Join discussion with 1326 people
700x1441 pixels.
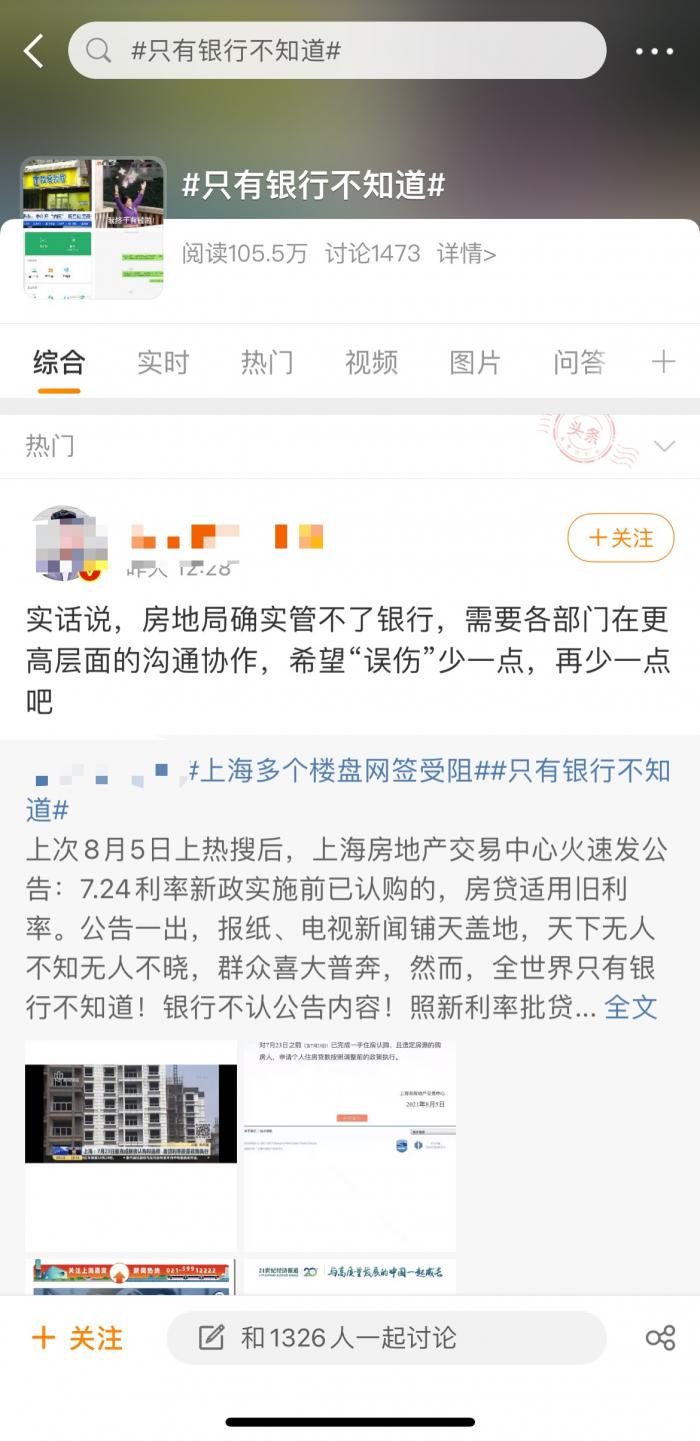386,1338
